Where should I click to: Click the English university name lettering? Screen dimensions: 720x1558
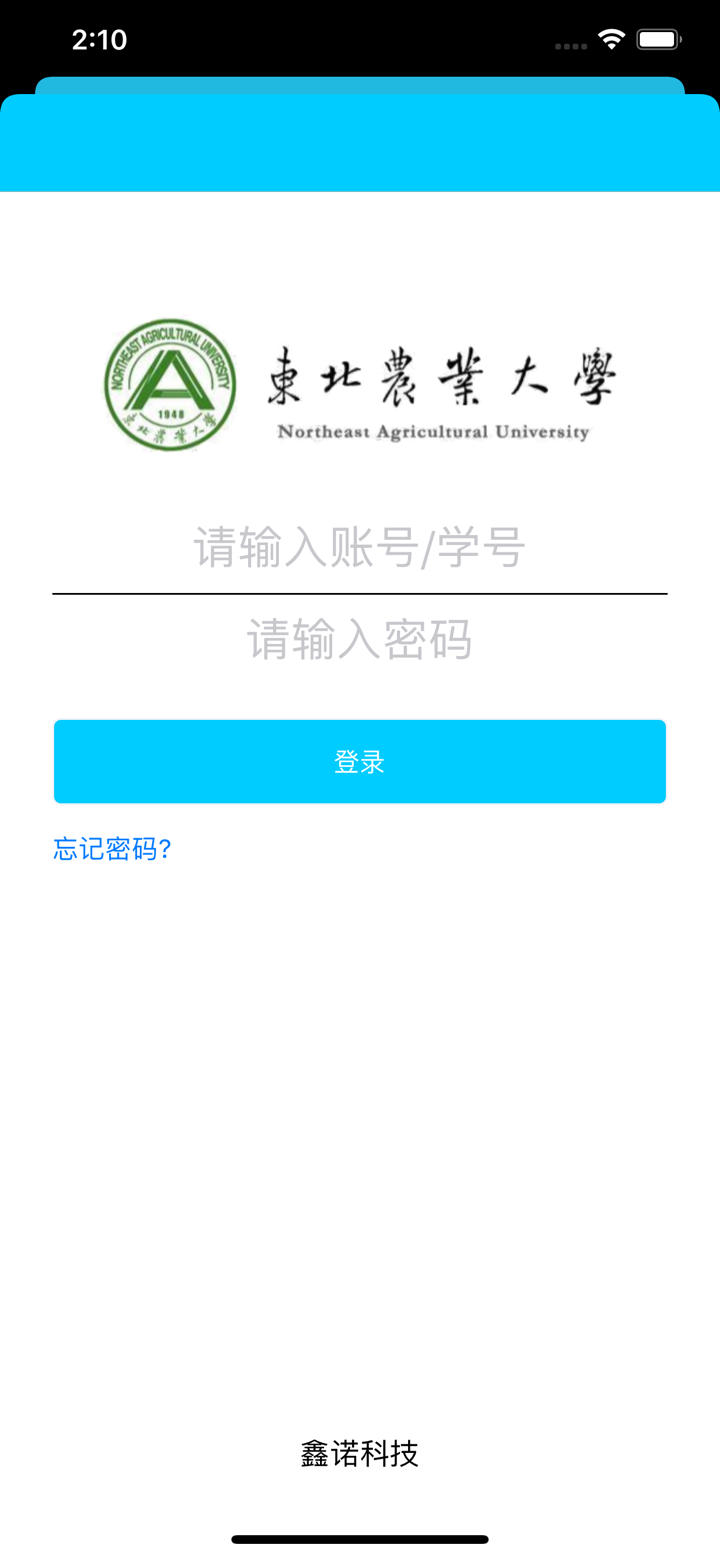tap(434, 432)
